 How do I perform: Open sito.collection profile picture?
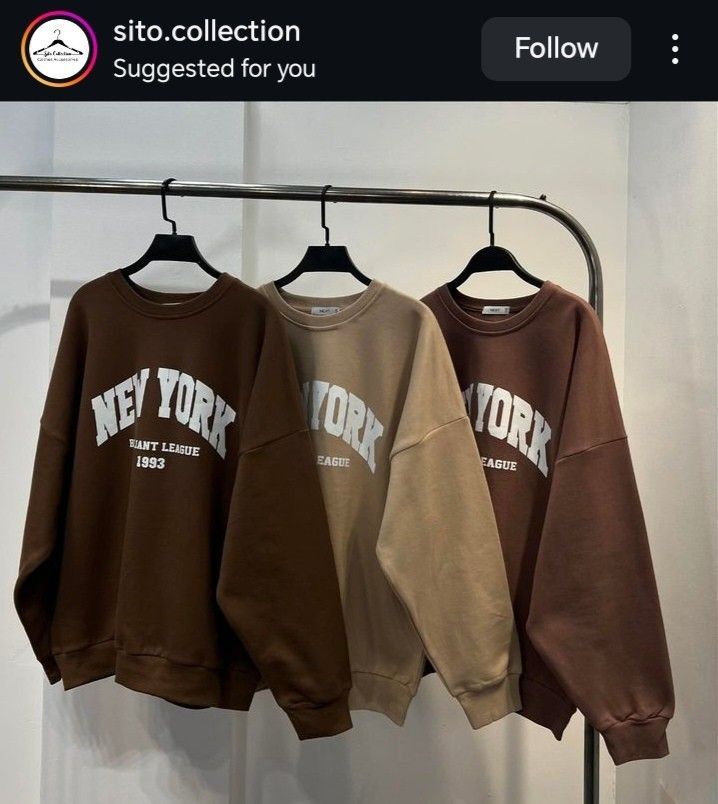tap(59, 49)
